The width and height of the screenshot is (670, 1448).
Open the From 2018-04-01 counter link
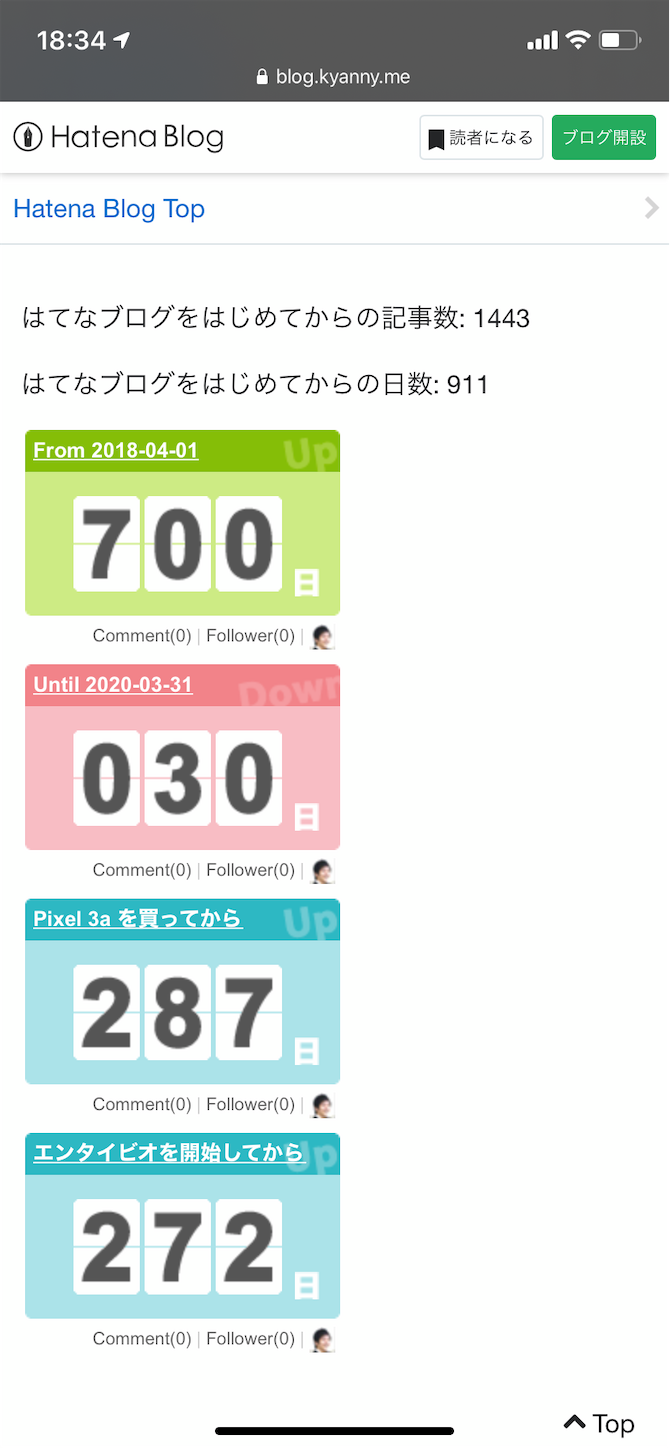pyautogui.click(x=116, y=450)
